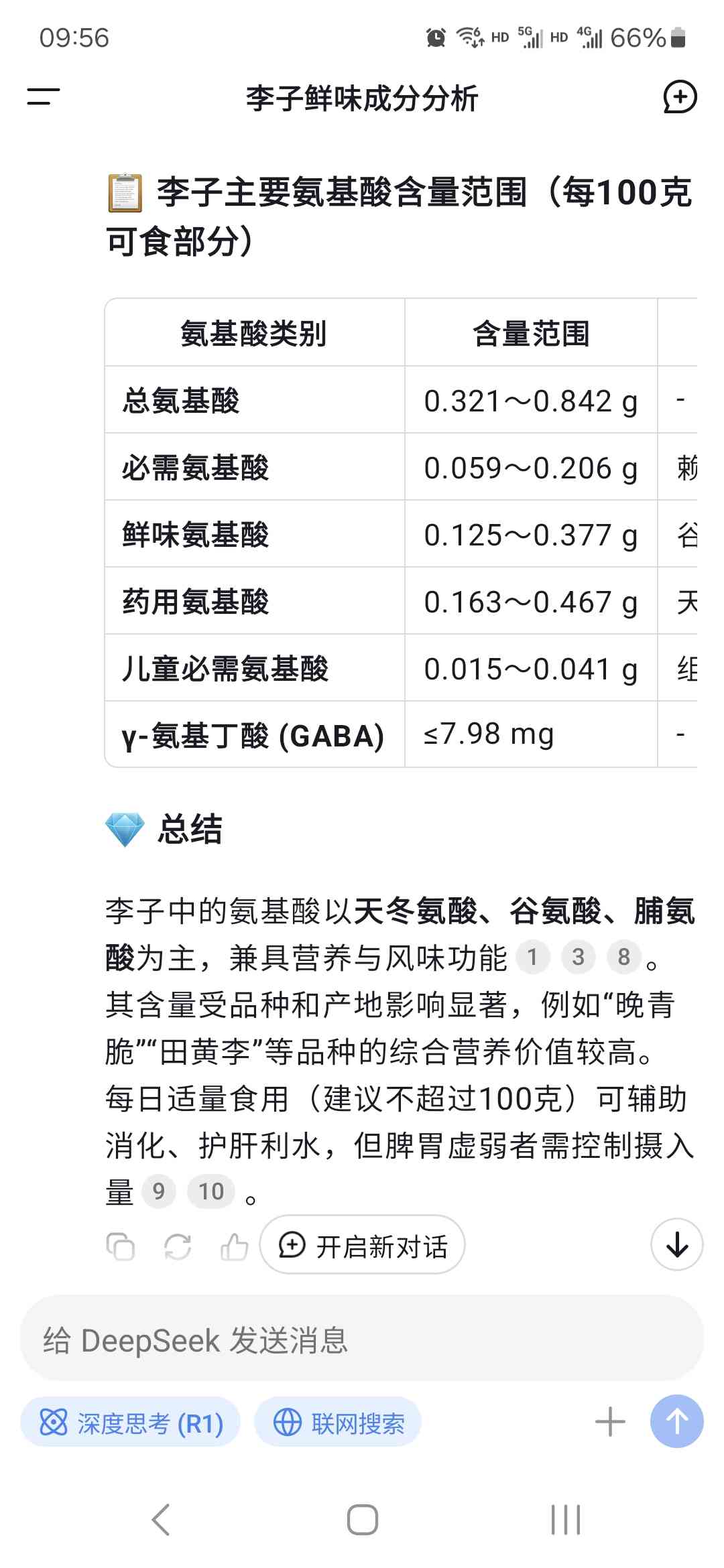
Task: Go back using system back button
Action: click(160, 1520)
